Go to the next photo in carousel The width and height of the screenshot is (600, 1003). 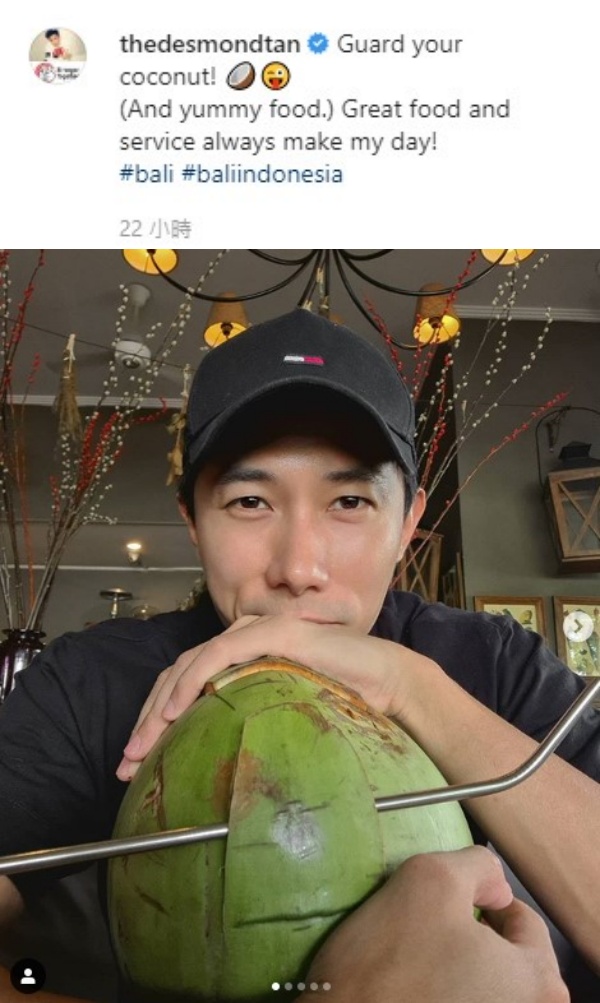(577, 627)
